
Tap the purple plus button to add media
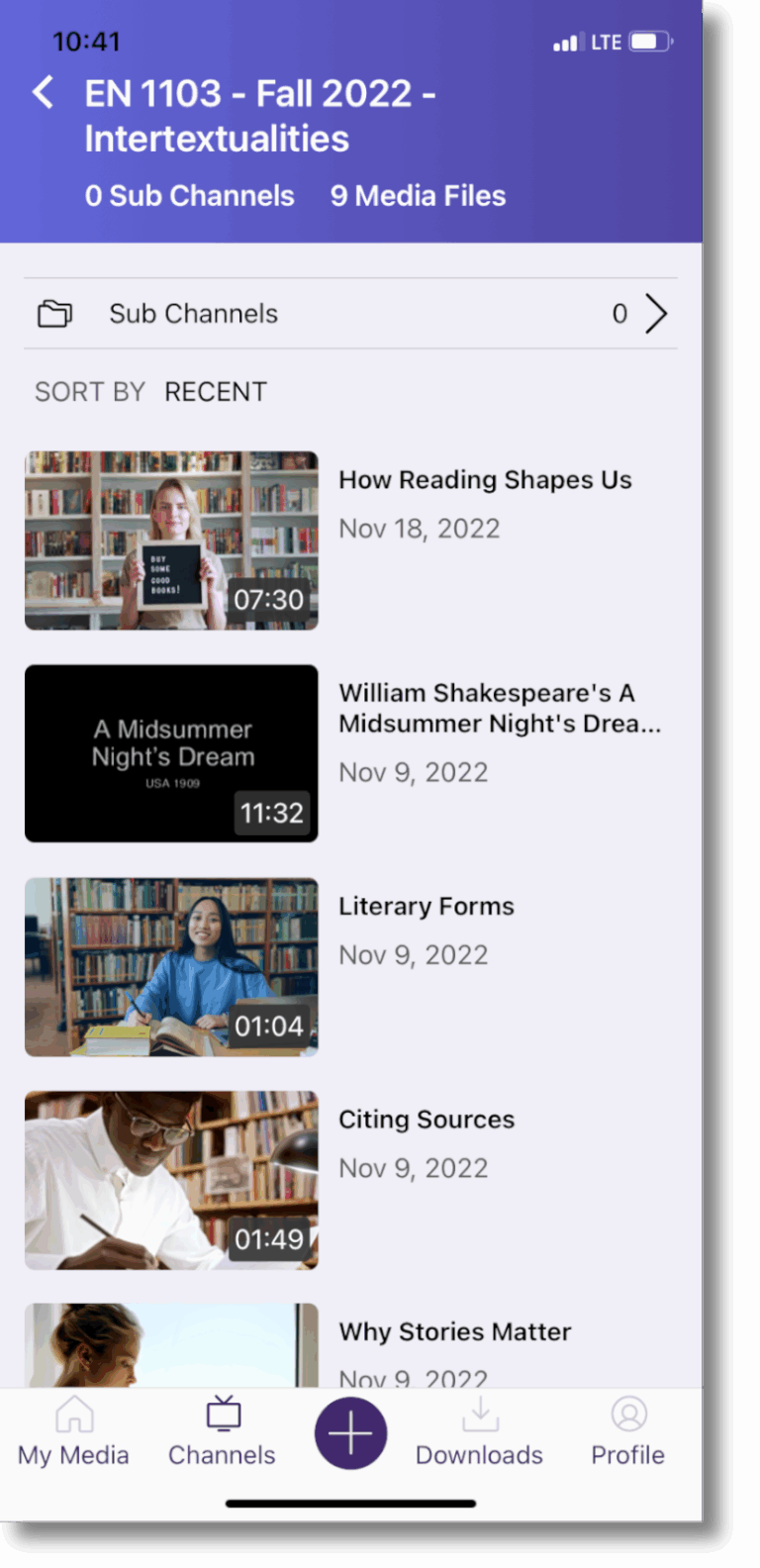[x=351, y=1431]
